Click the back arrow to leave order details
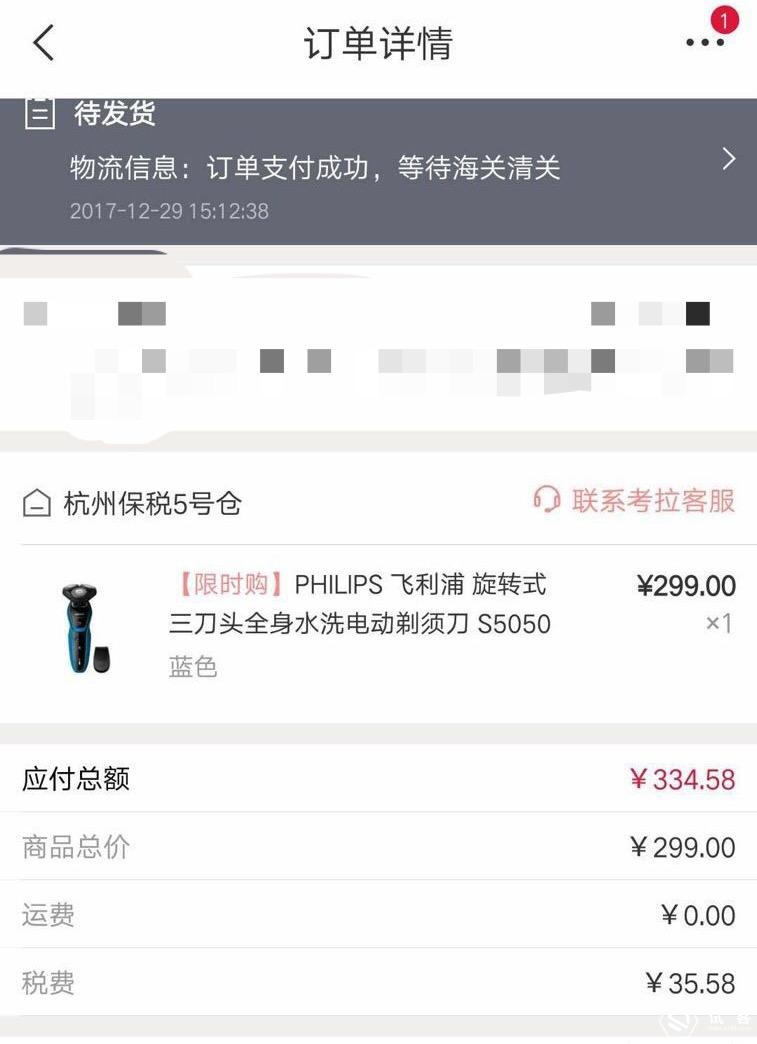This screenshot has width=757, height=1044. pos(41,43)
